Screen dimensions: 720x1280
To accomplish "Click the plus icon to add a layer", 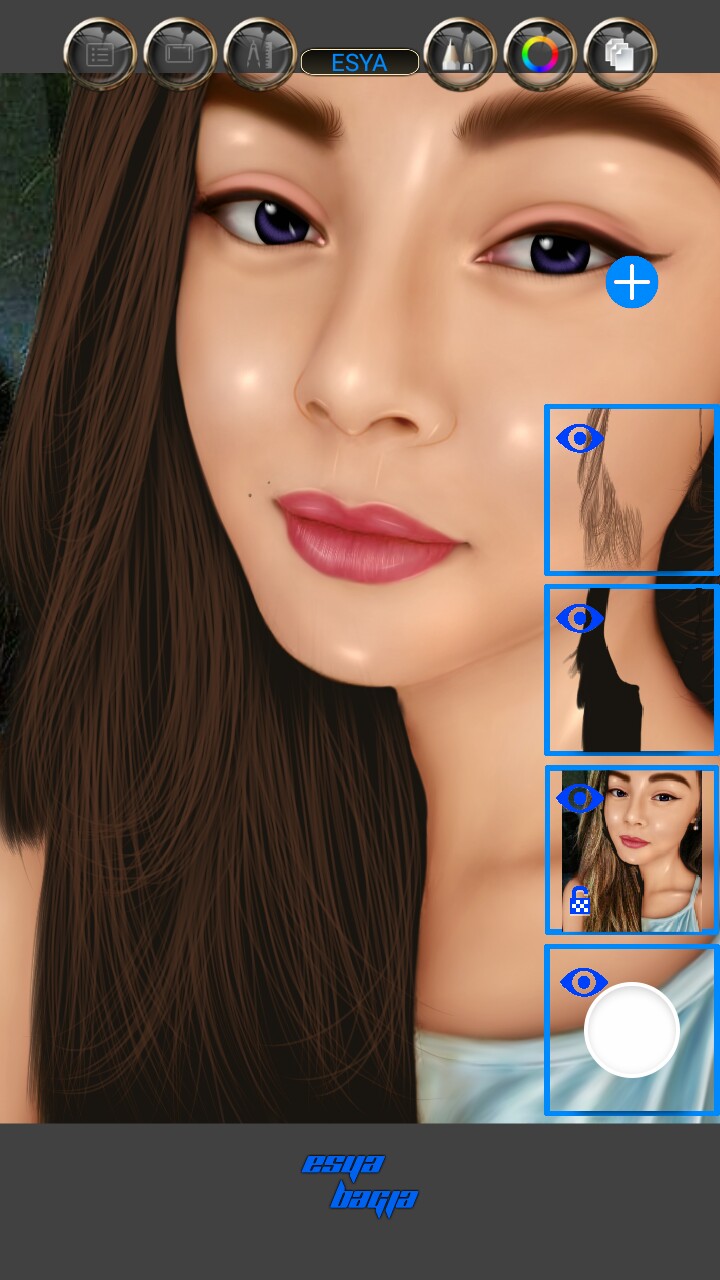I will [x=631, y=283].
